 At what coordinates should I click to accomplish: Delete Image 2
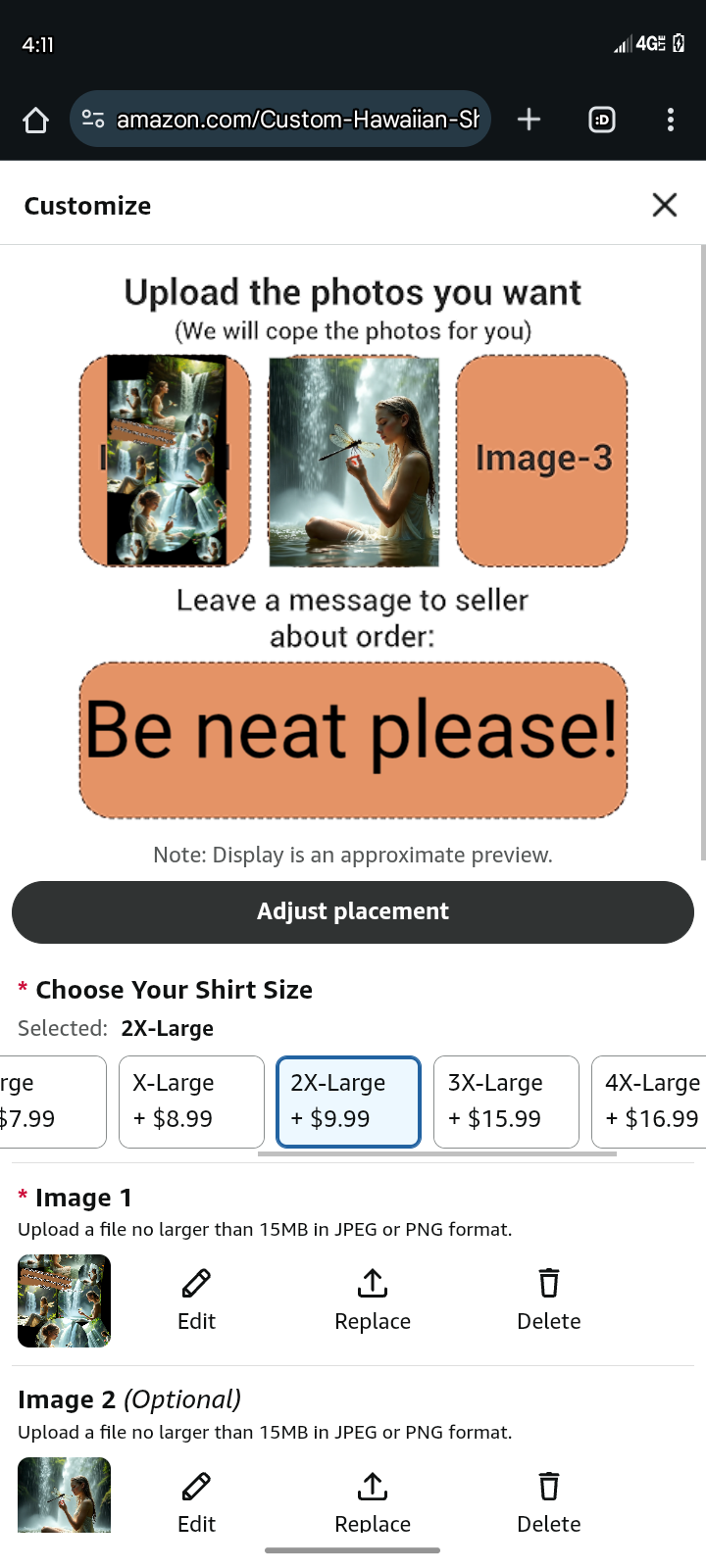(549, 1501)
